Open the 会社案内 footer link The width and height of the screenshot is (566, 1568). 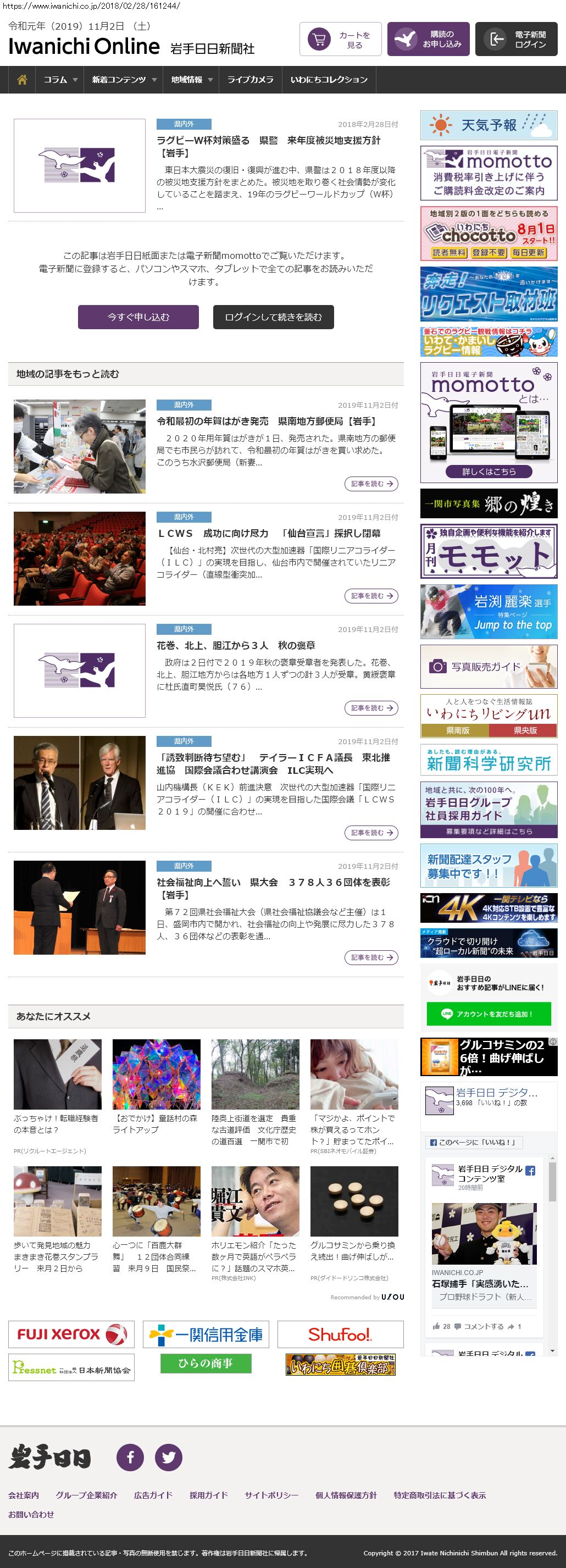pyautogui.click(x=24, y=1495)
